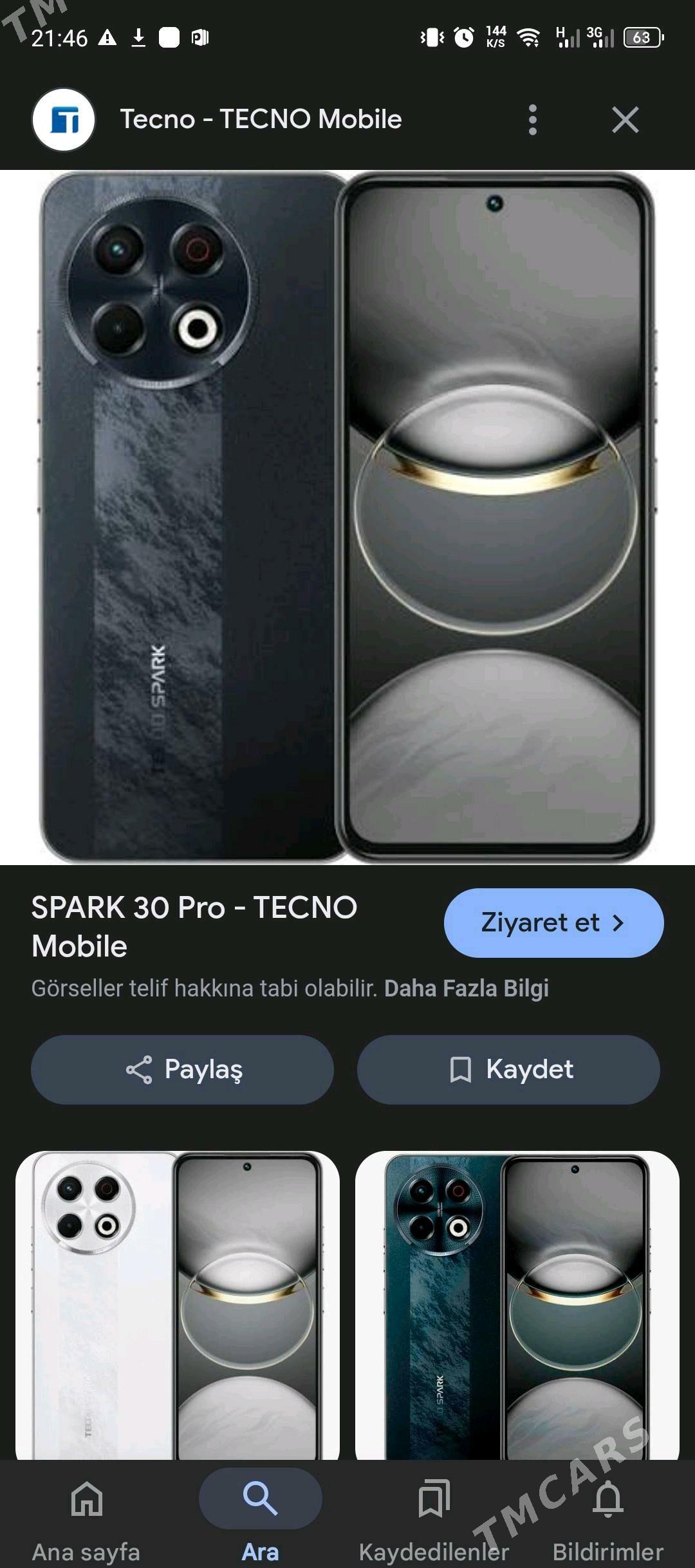Tap the share icon beside Paylaş
The width and height of the screenshot is (695, 1568).
[143, 1070]
